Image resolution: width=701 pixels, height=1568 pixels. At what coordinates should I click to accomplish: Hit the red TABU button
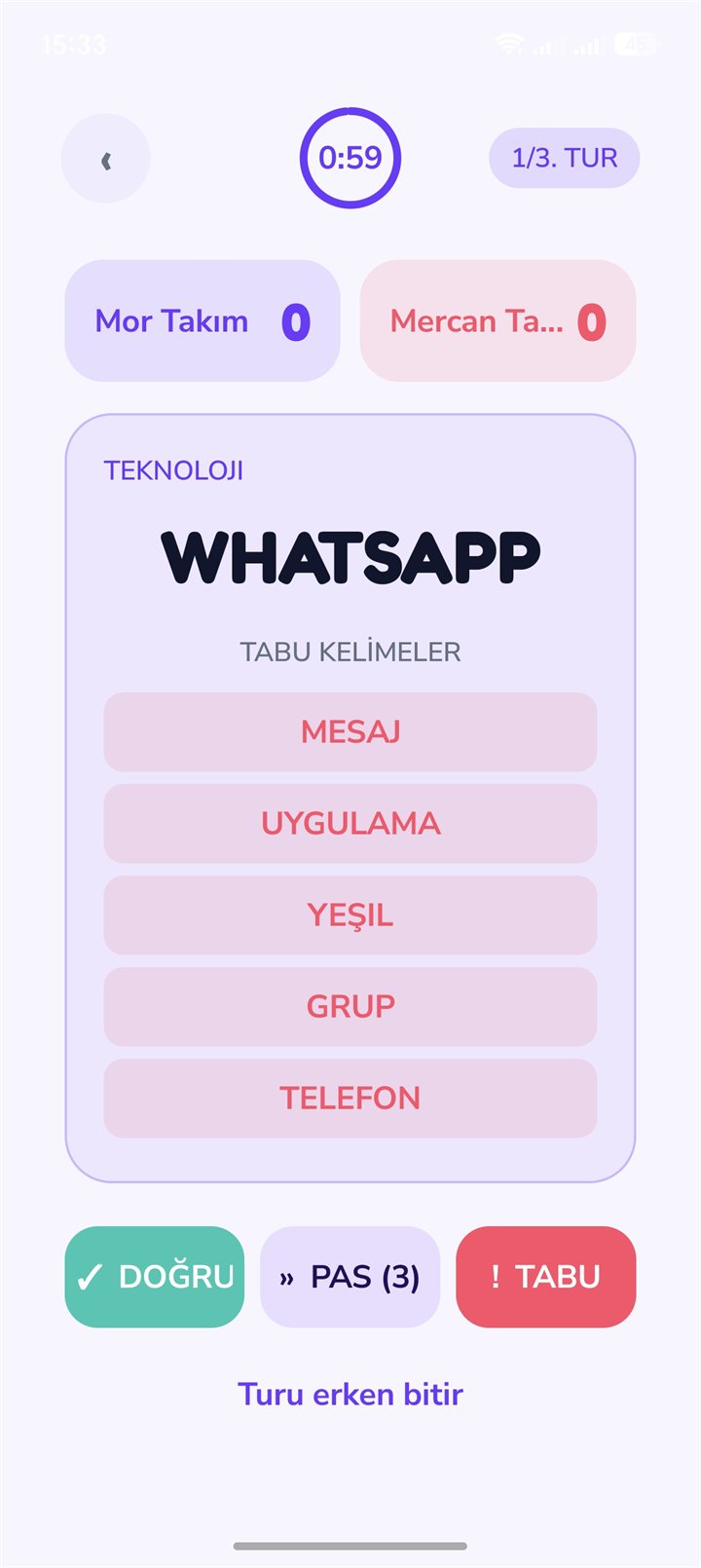(546, 1277)
